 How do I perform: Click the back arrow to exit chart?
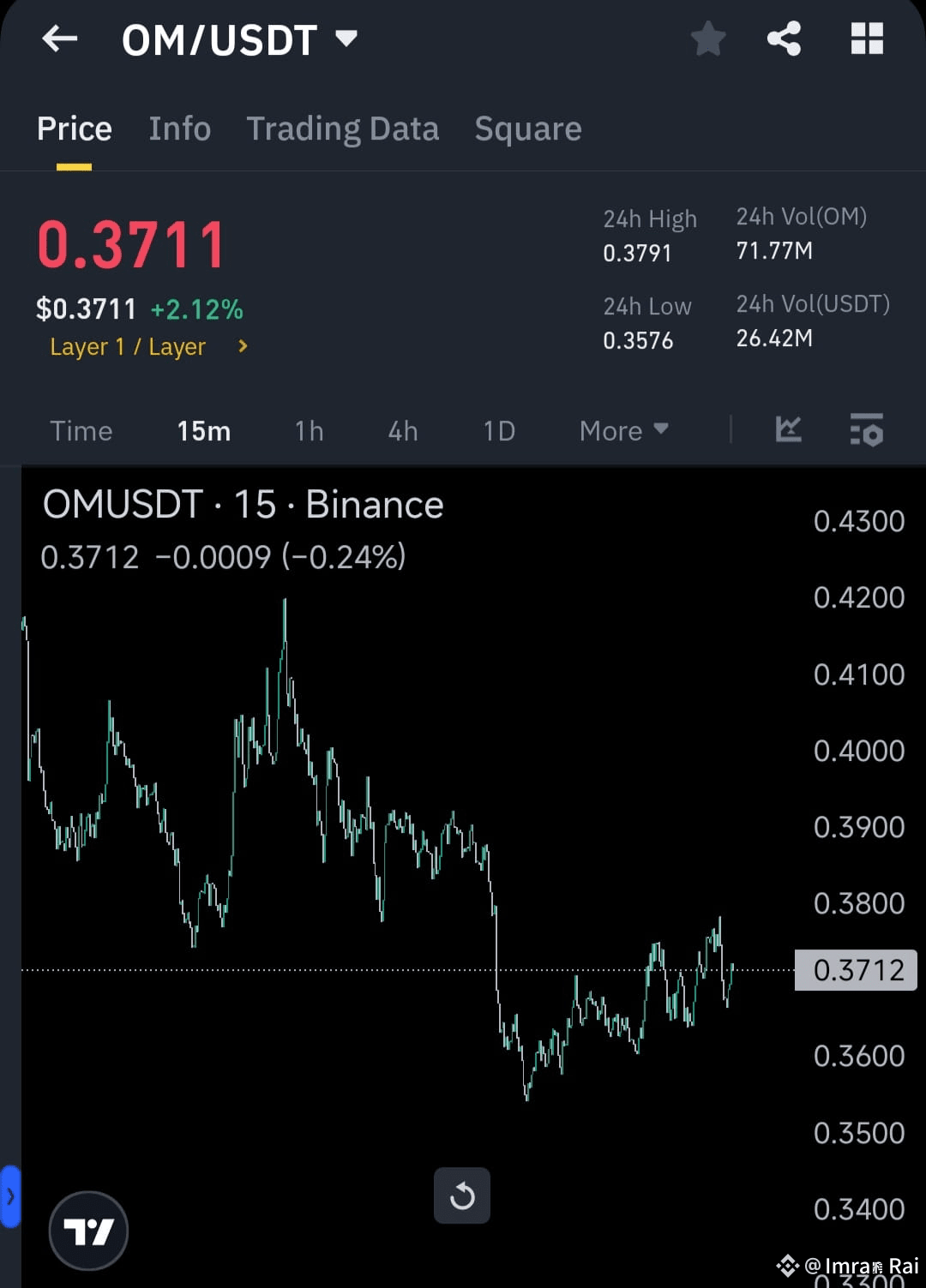click(x=59, y=39)
